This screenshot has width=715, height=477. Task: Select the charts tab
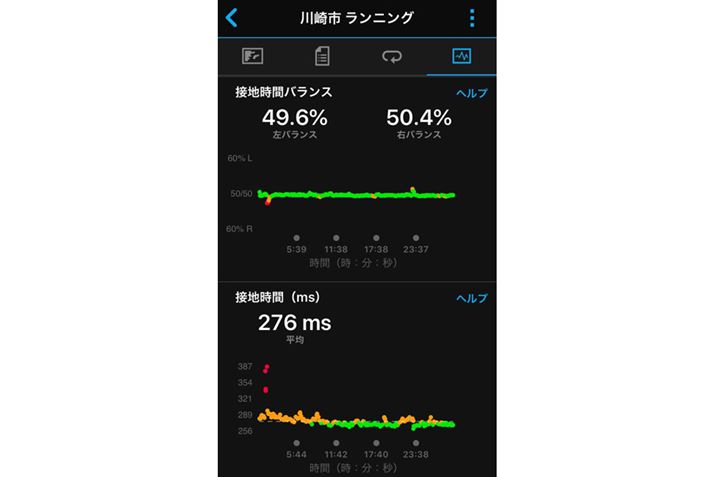(x=461, y=57)
